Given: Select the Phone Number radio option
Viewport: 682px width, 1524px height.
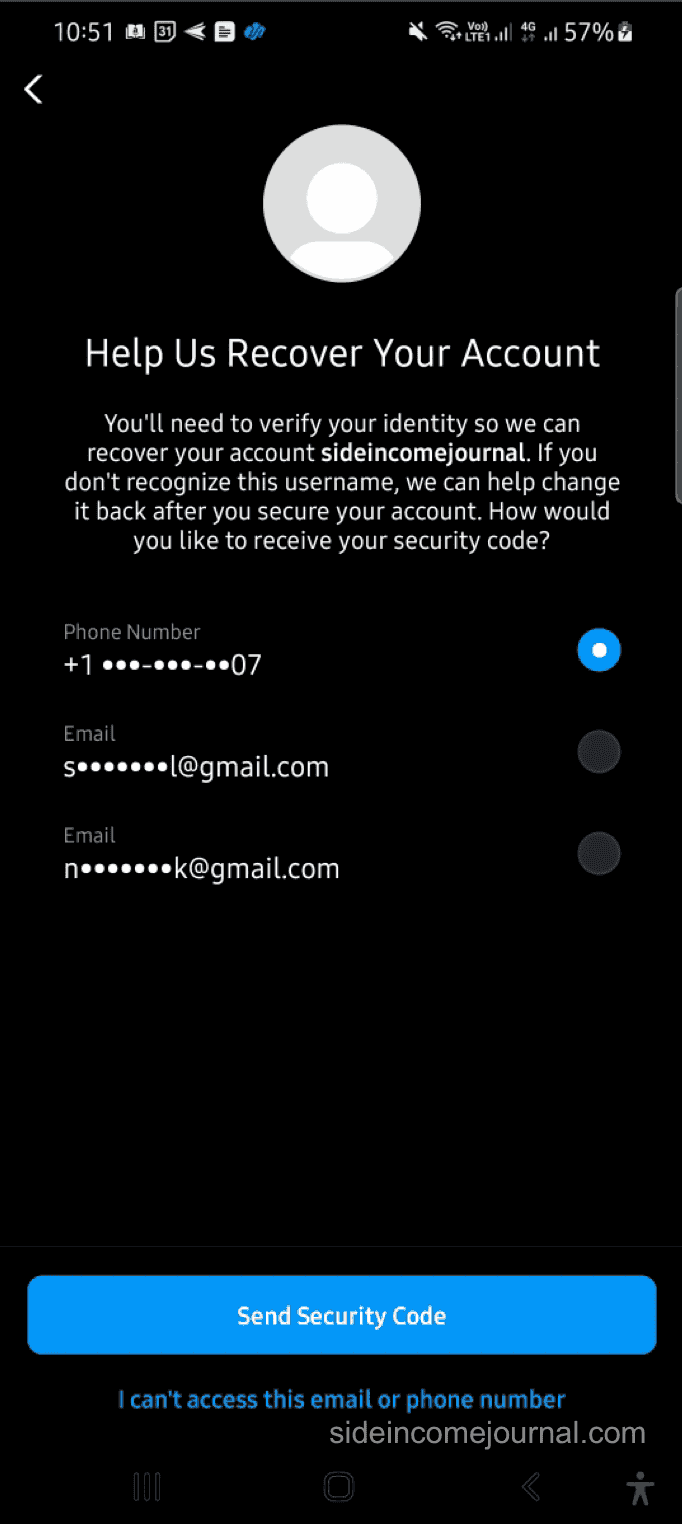Looking at the screenshot, I should click(x=599, y=650).
